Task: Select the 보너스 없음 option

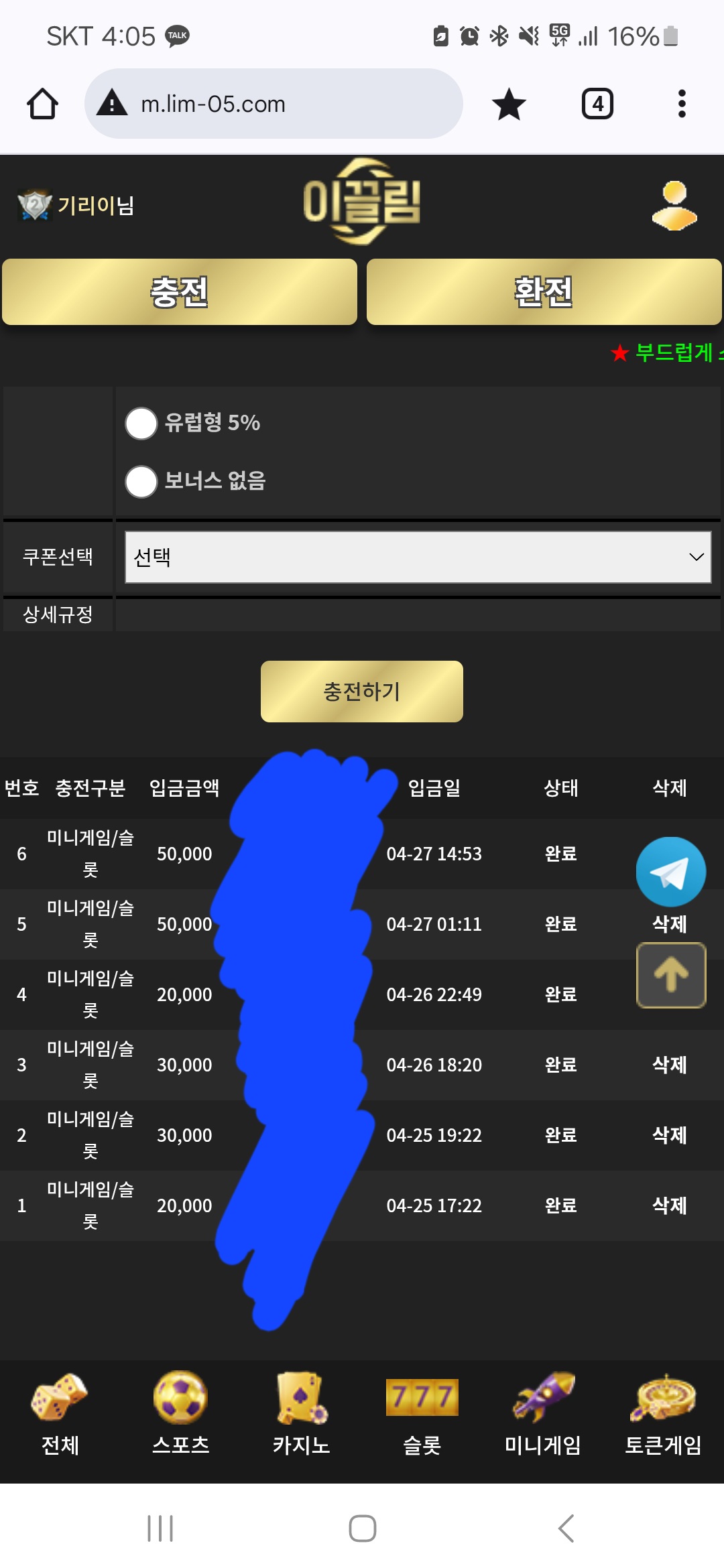Action: (x=141, y=481)
